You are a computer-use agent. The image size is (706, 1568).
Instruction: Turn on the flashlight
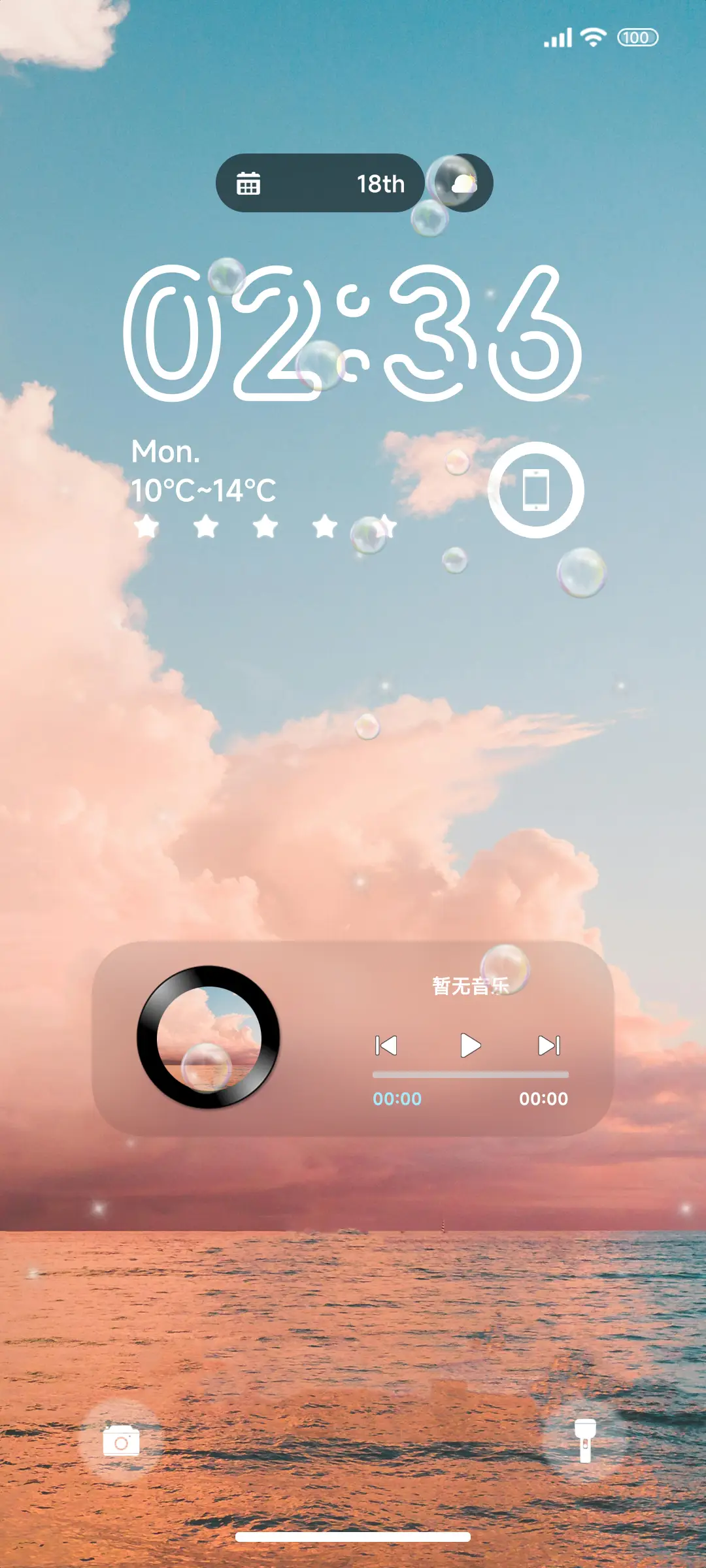point(585,1441)
